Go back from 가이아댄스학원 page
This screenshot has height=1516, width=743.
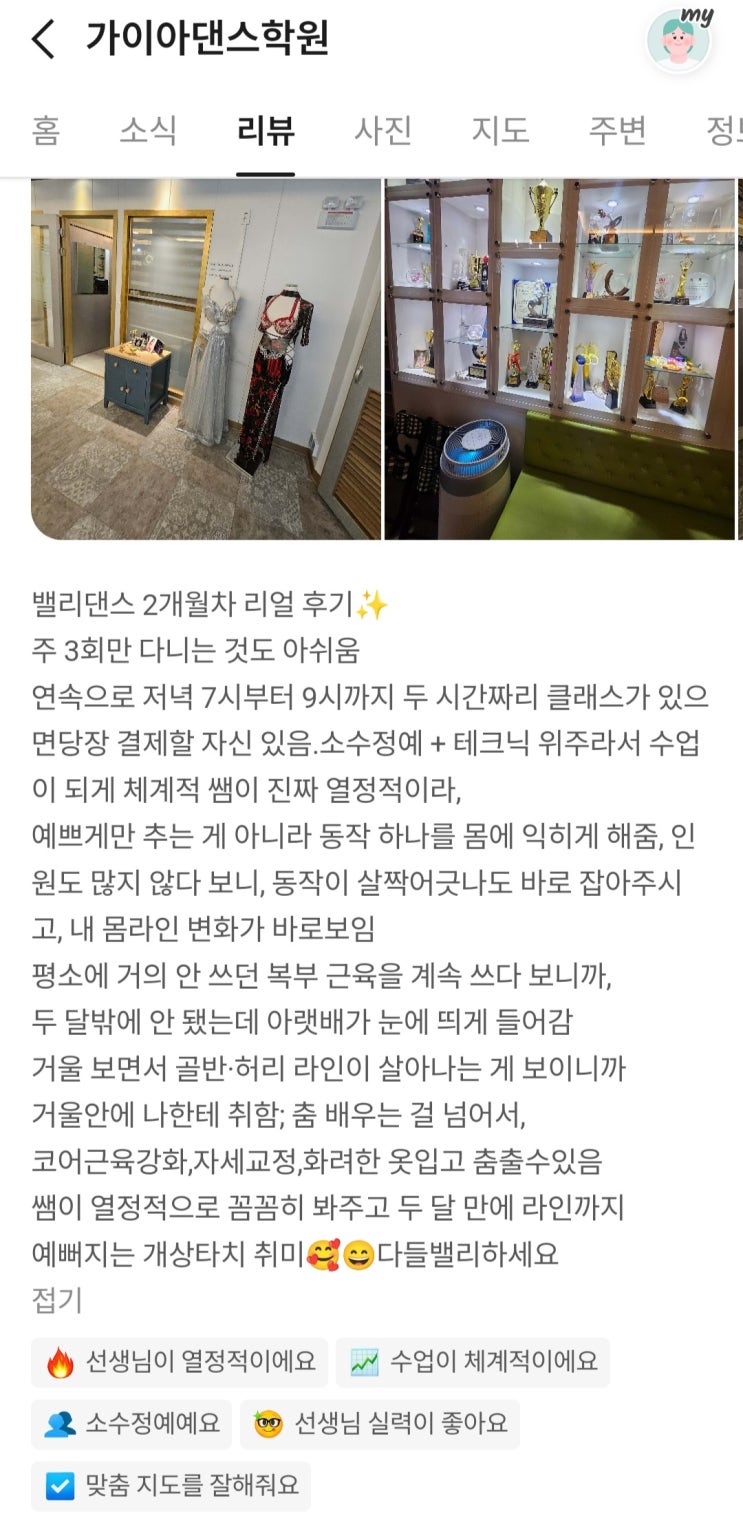42,40
